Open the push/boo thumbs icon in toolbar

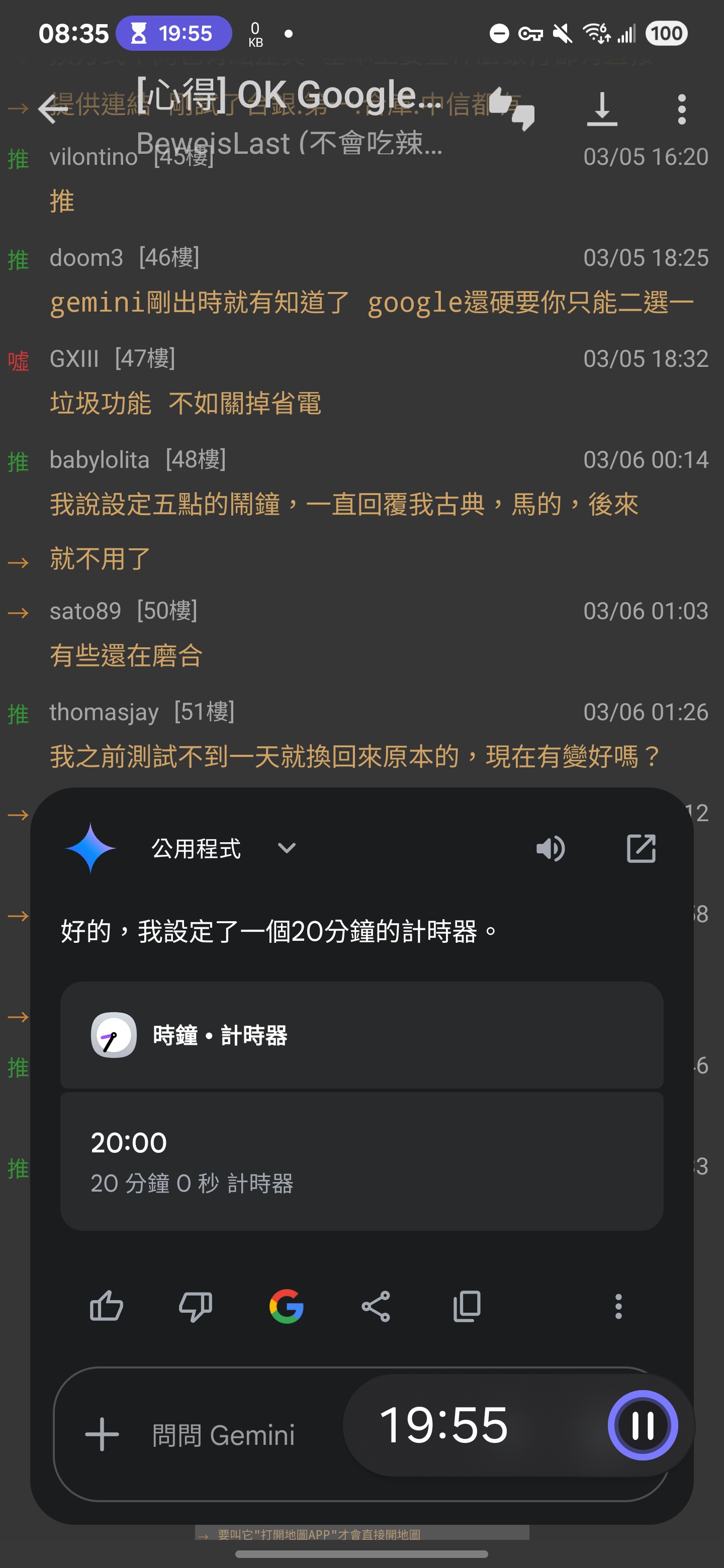pyautogui.click(x=511, y=109)
